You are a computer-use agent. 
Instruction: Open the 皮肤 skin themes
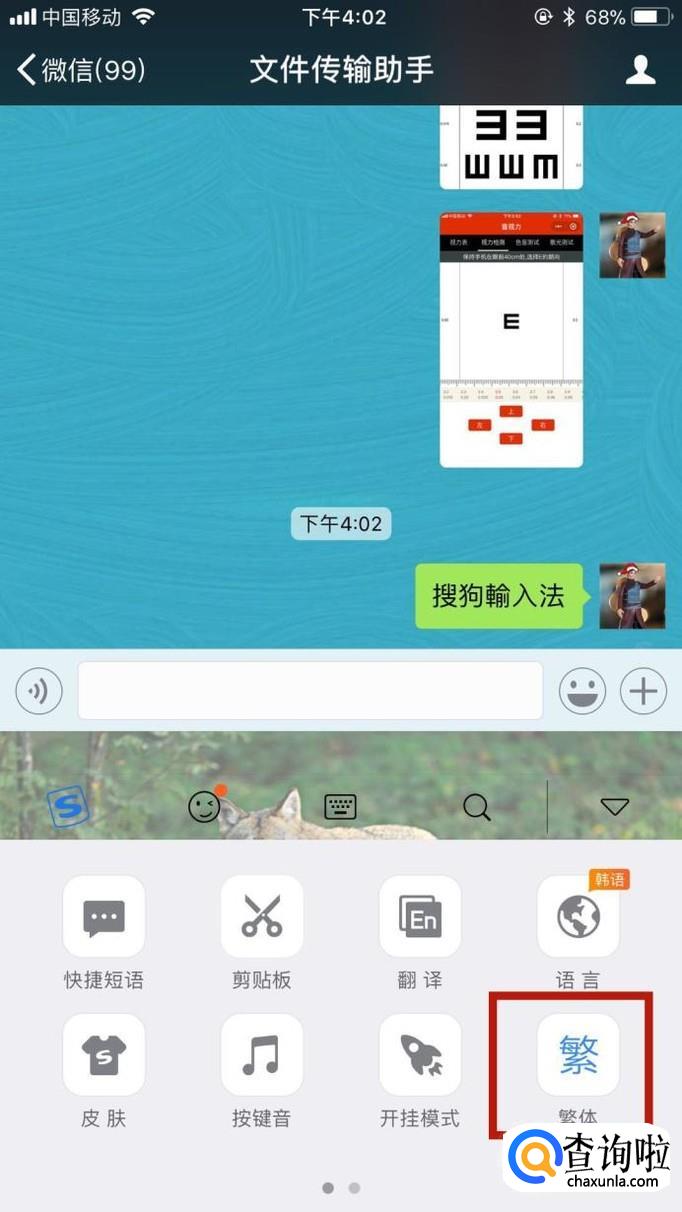[x=104, y=1056]
